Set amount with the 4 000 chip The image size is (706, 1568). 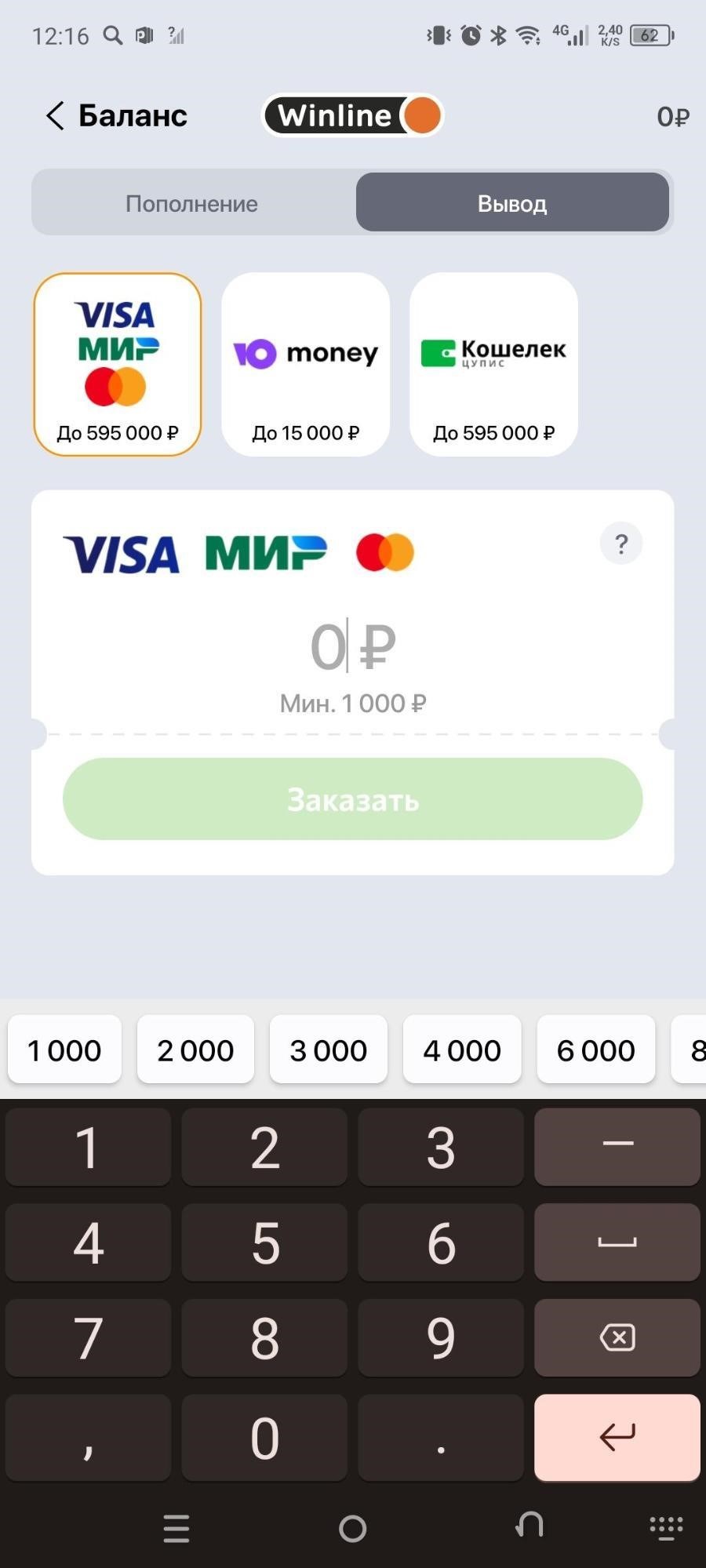point(462,1050)
